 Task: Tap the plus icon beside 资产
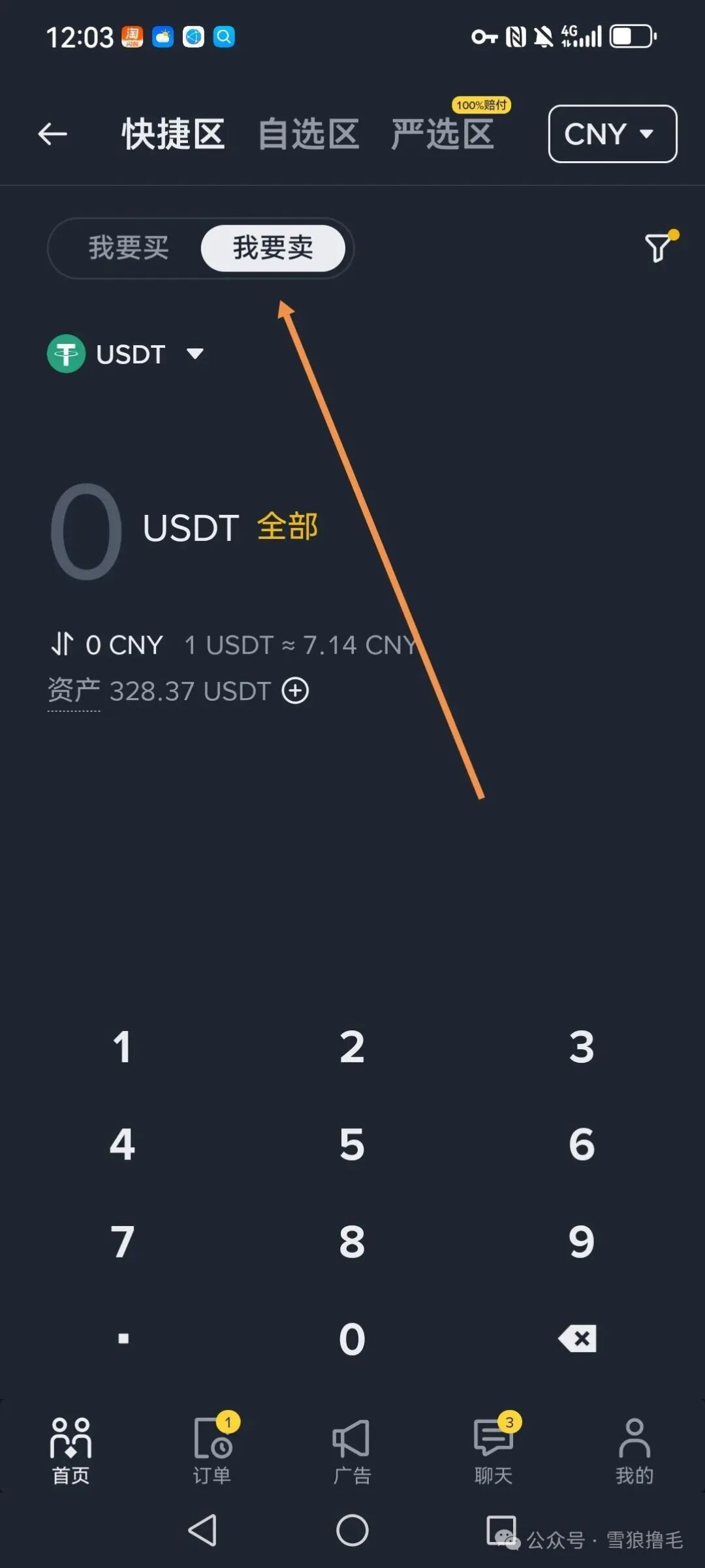(295, 690)
